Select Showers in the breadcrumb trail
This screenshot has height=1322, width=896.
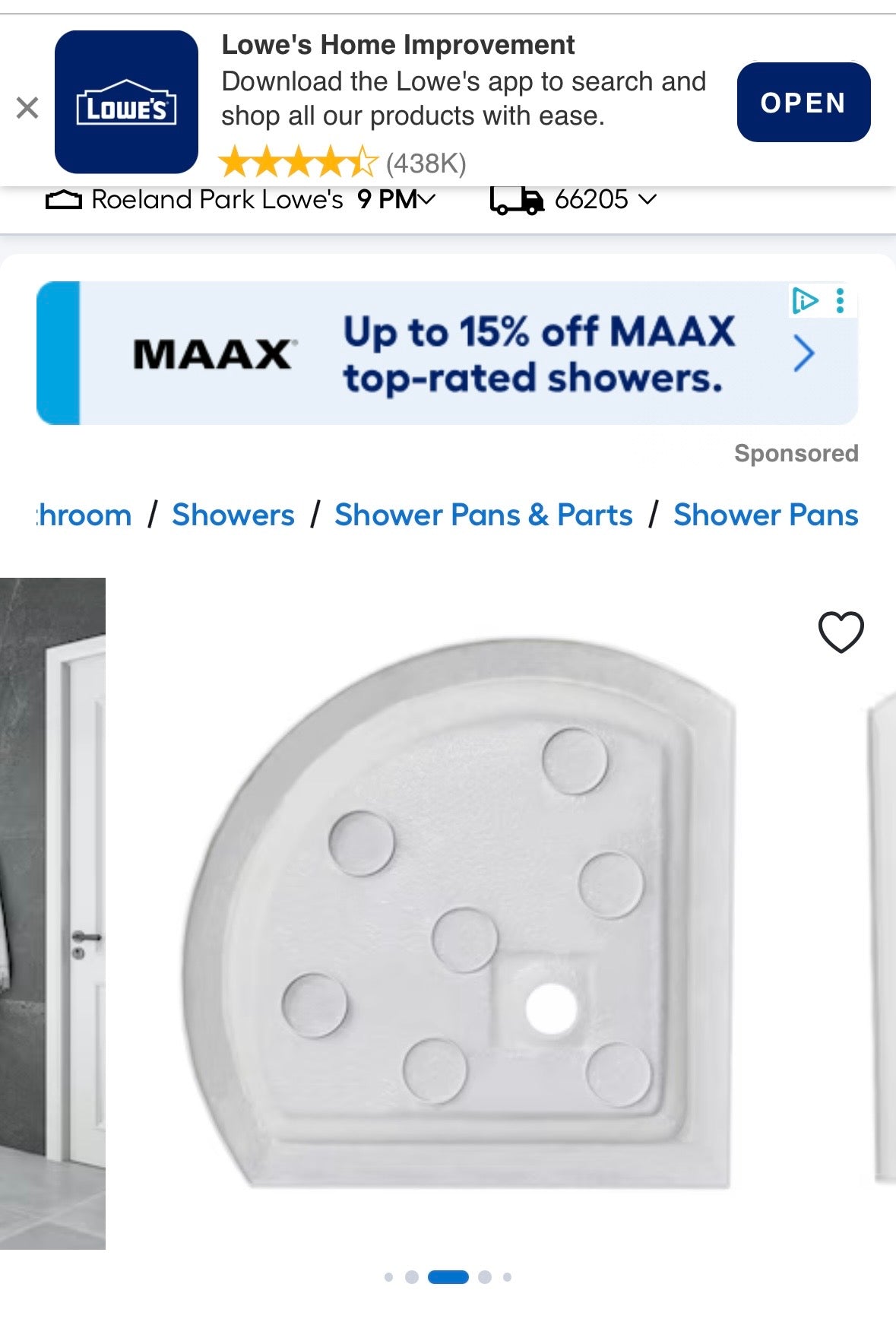coord(233,515)
